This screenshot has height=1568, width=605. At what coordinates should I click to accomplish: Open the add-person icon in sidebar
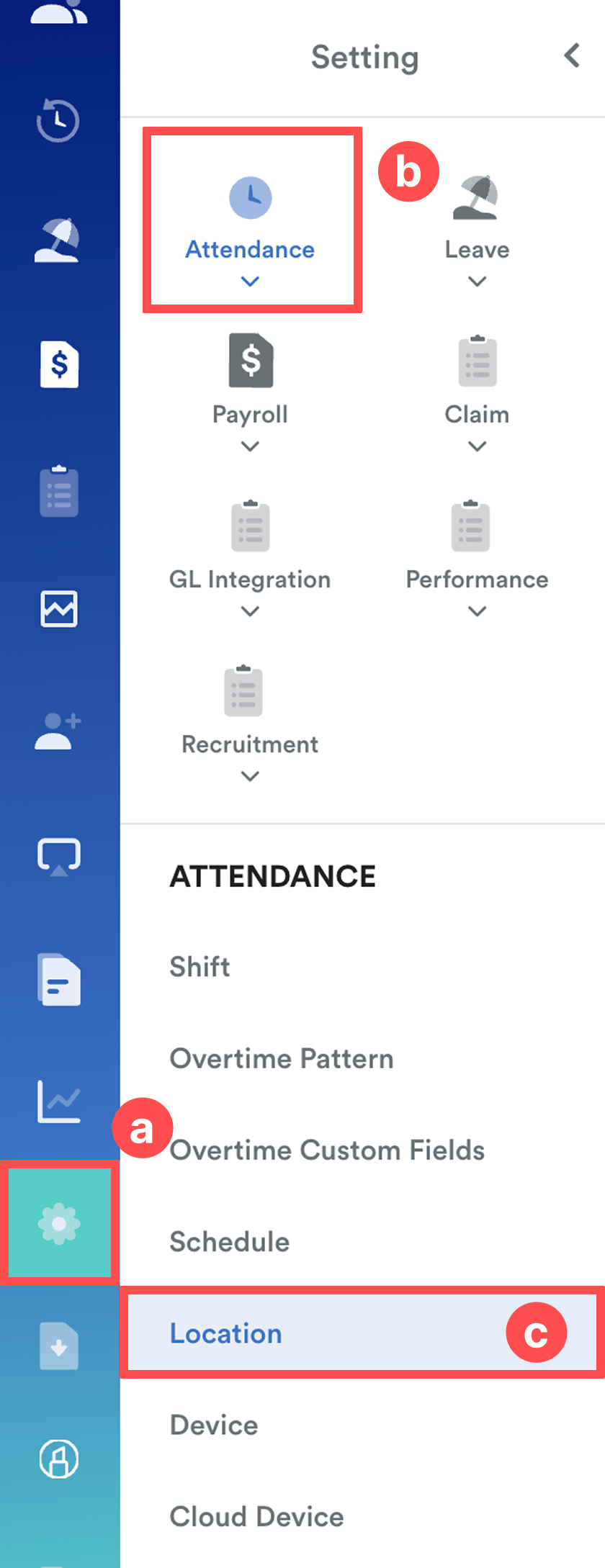pos(58,731)
